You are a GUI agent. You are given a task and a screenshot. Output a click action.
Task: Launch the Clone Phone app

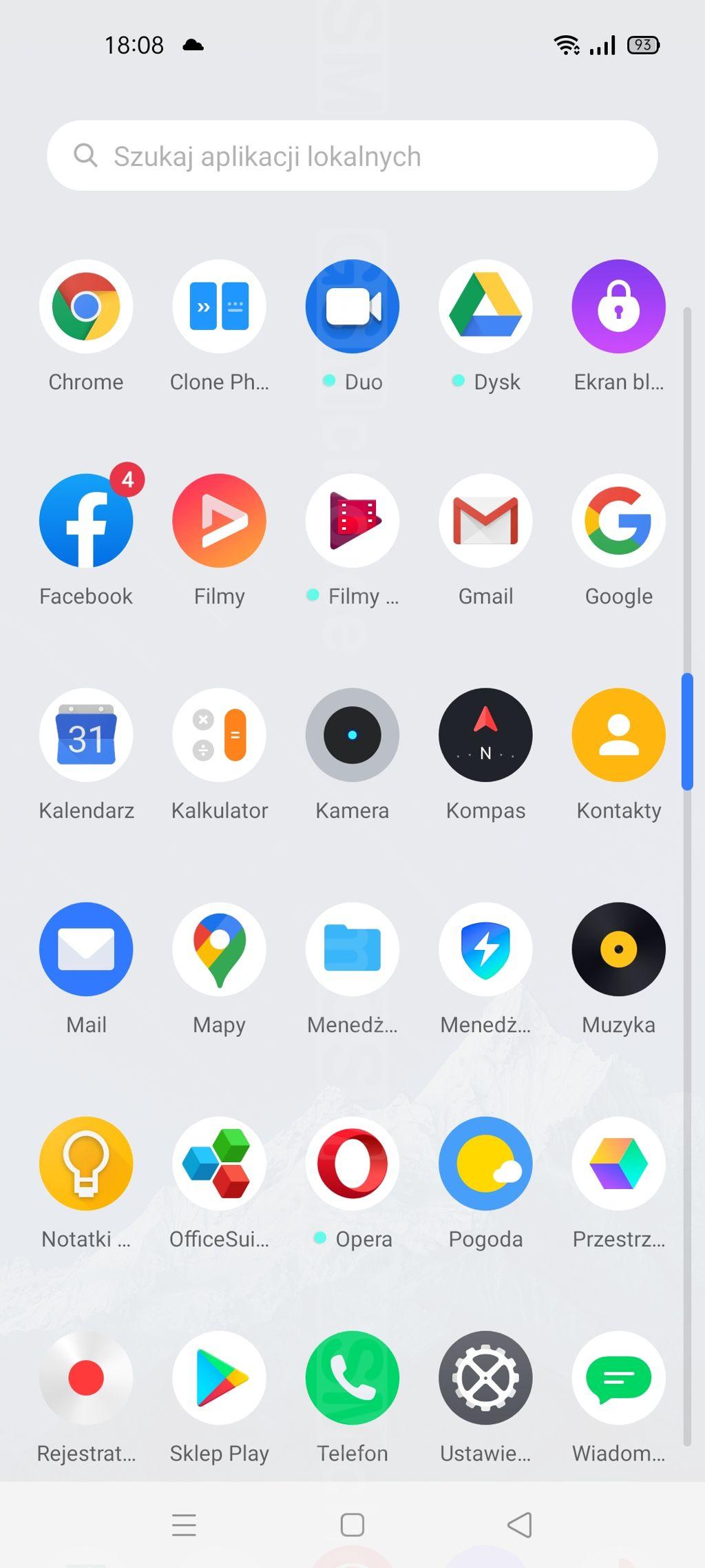219,307
